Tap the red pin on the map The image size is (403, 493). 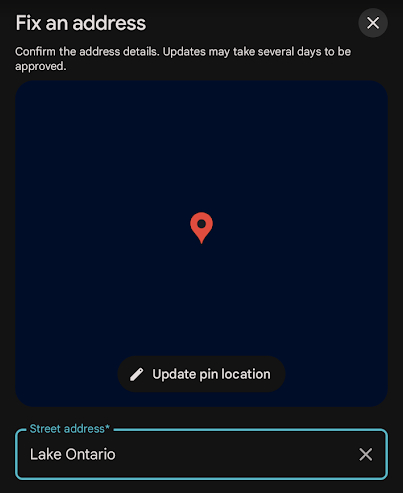[x=201, y=228]
